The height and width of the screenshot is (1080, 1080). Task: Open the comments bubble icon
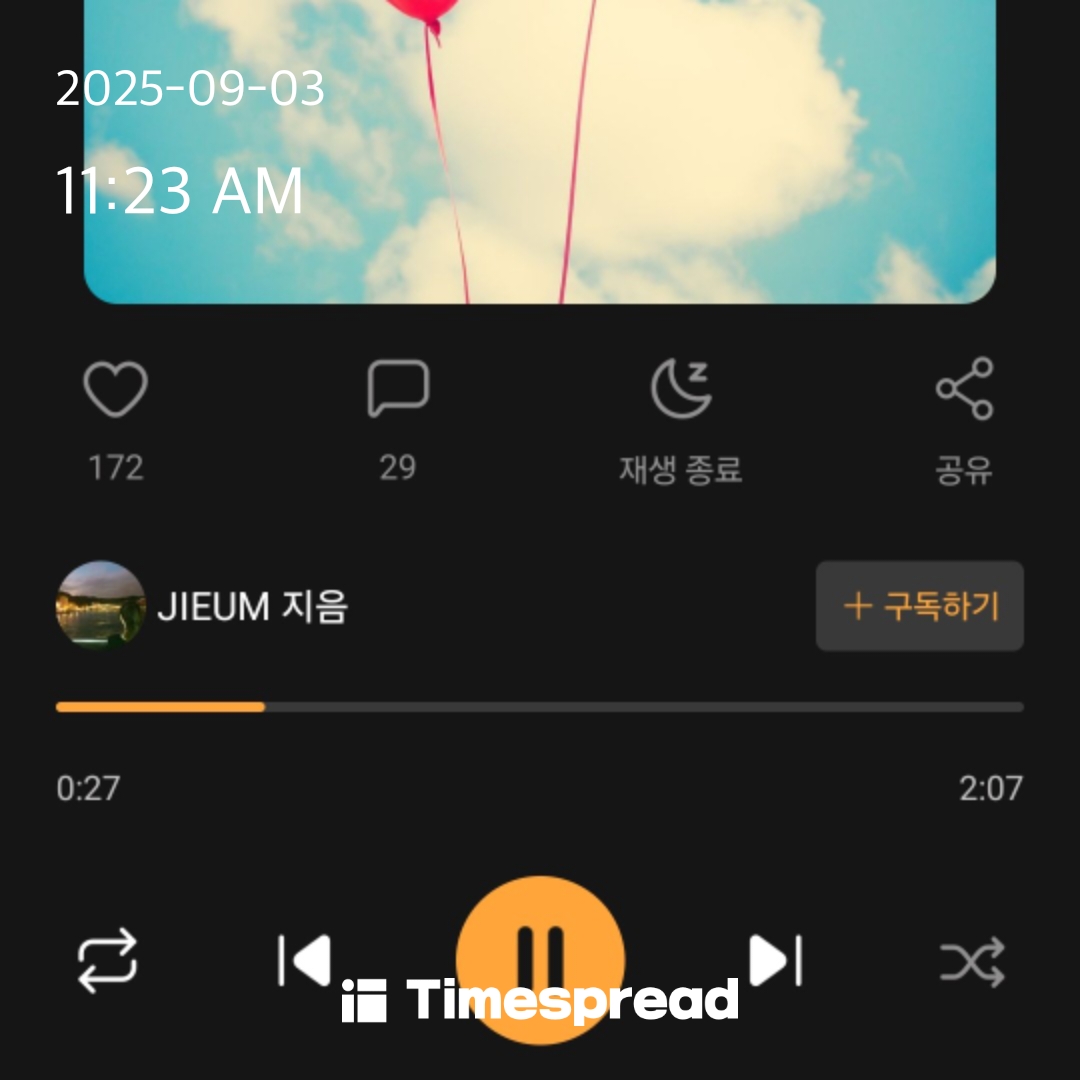click(398, 389)
